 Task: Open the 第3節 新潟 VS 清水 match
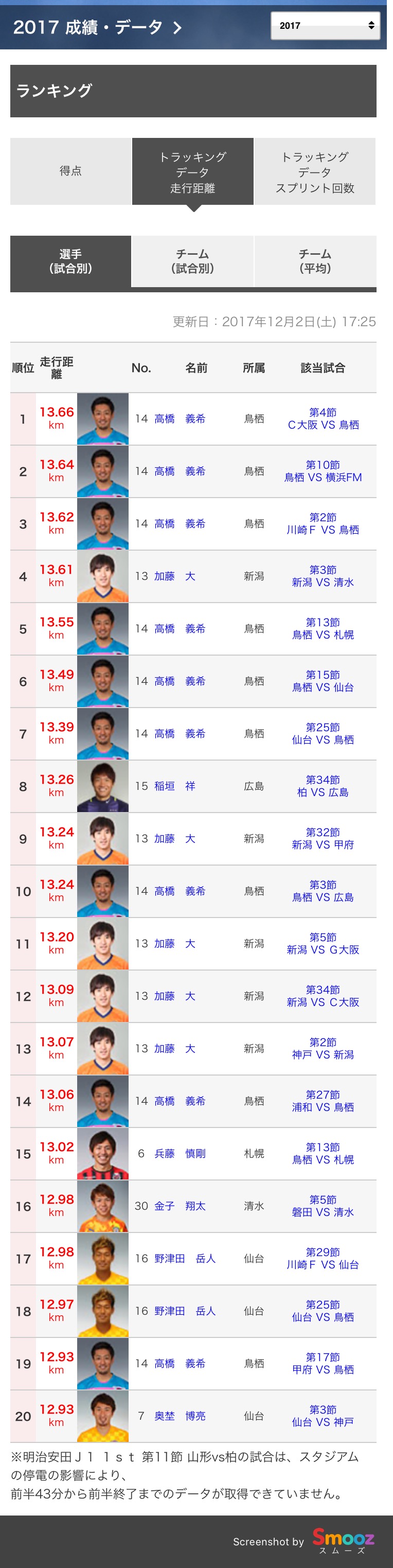pos(323,576)
